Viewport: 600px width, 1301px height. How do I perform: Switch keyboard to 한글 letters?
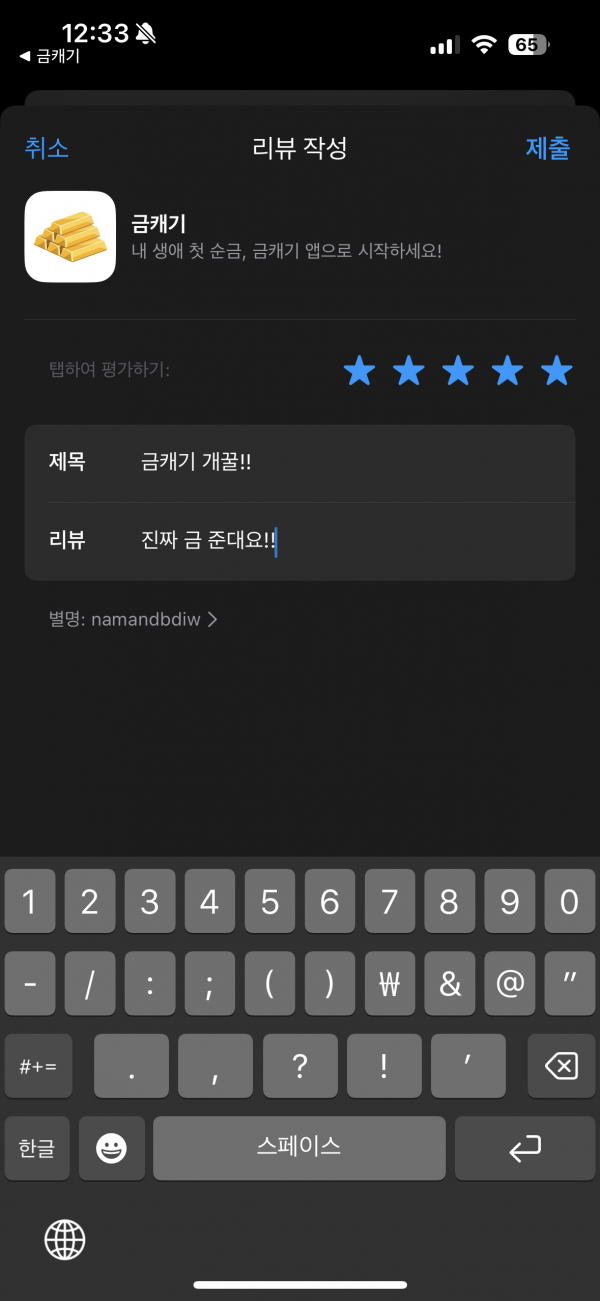tap(37, 1148)
